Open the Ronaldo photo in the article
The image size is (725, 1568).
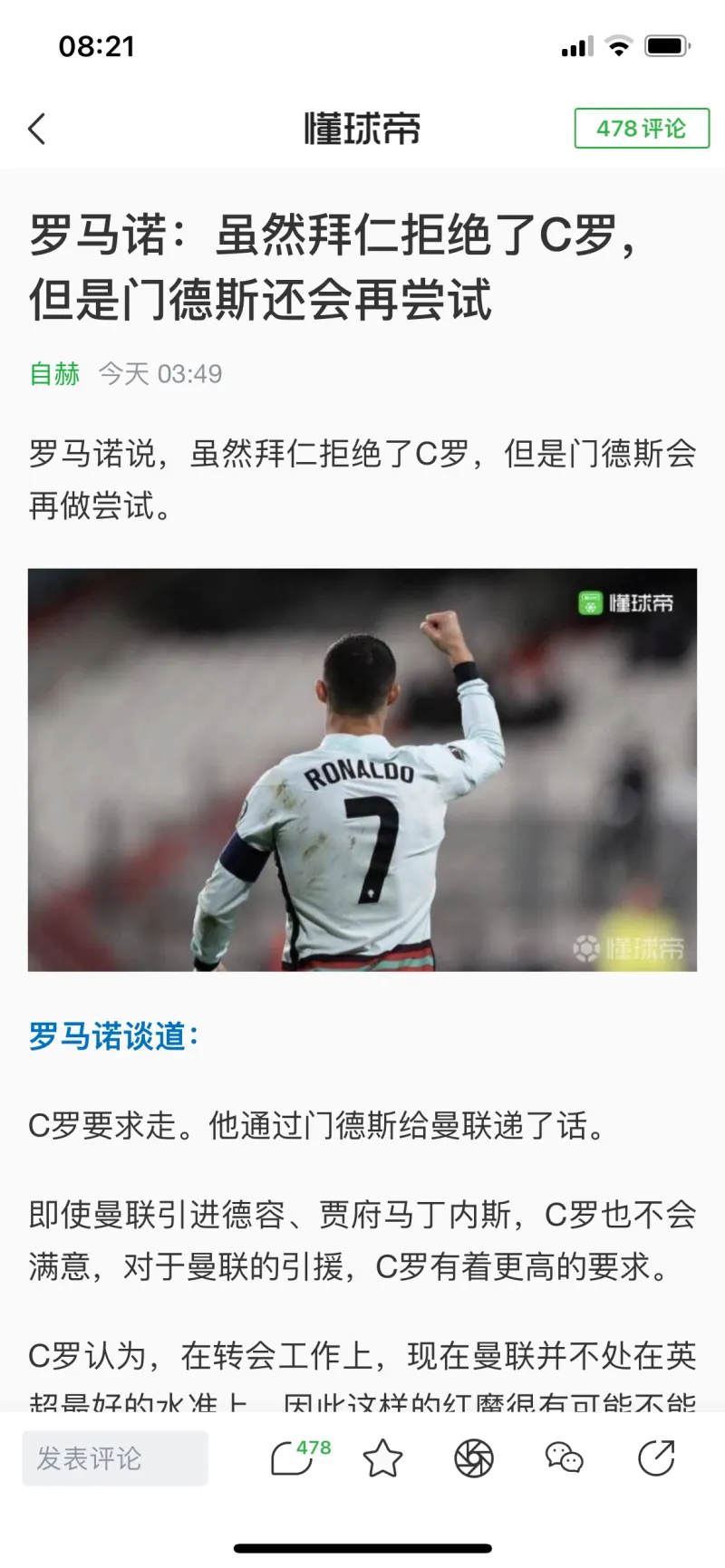[362, 770]
